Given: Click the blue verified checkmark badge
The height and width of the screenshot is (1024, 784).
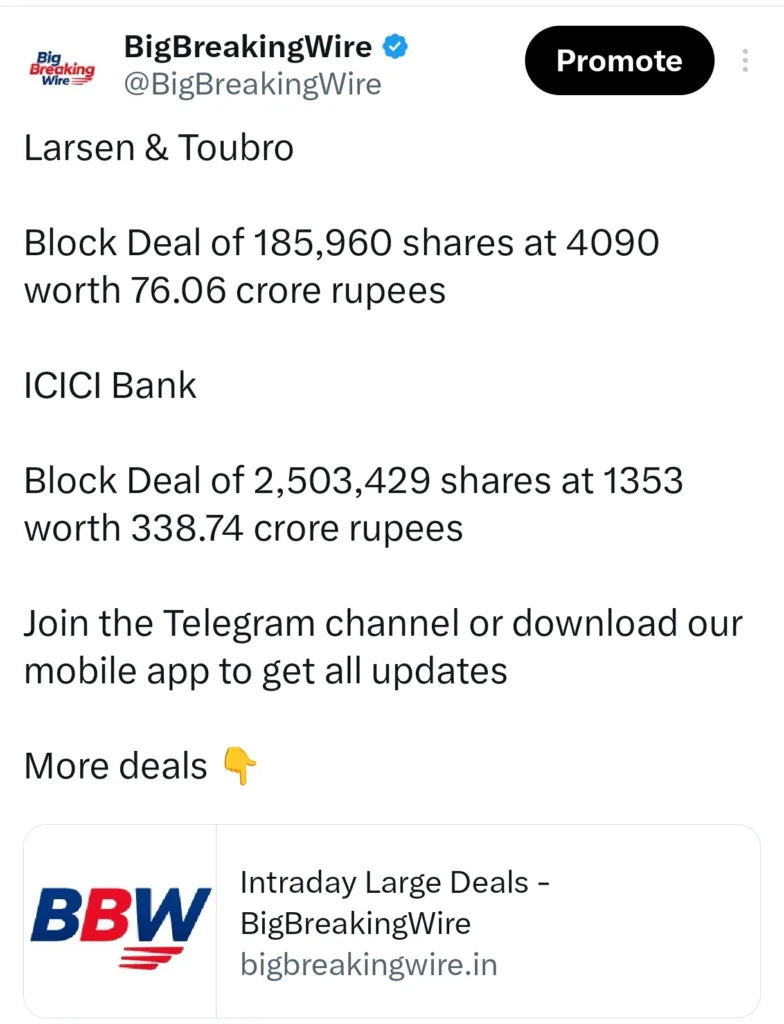Looking at the screenshot, I should [x=395, y=45].
